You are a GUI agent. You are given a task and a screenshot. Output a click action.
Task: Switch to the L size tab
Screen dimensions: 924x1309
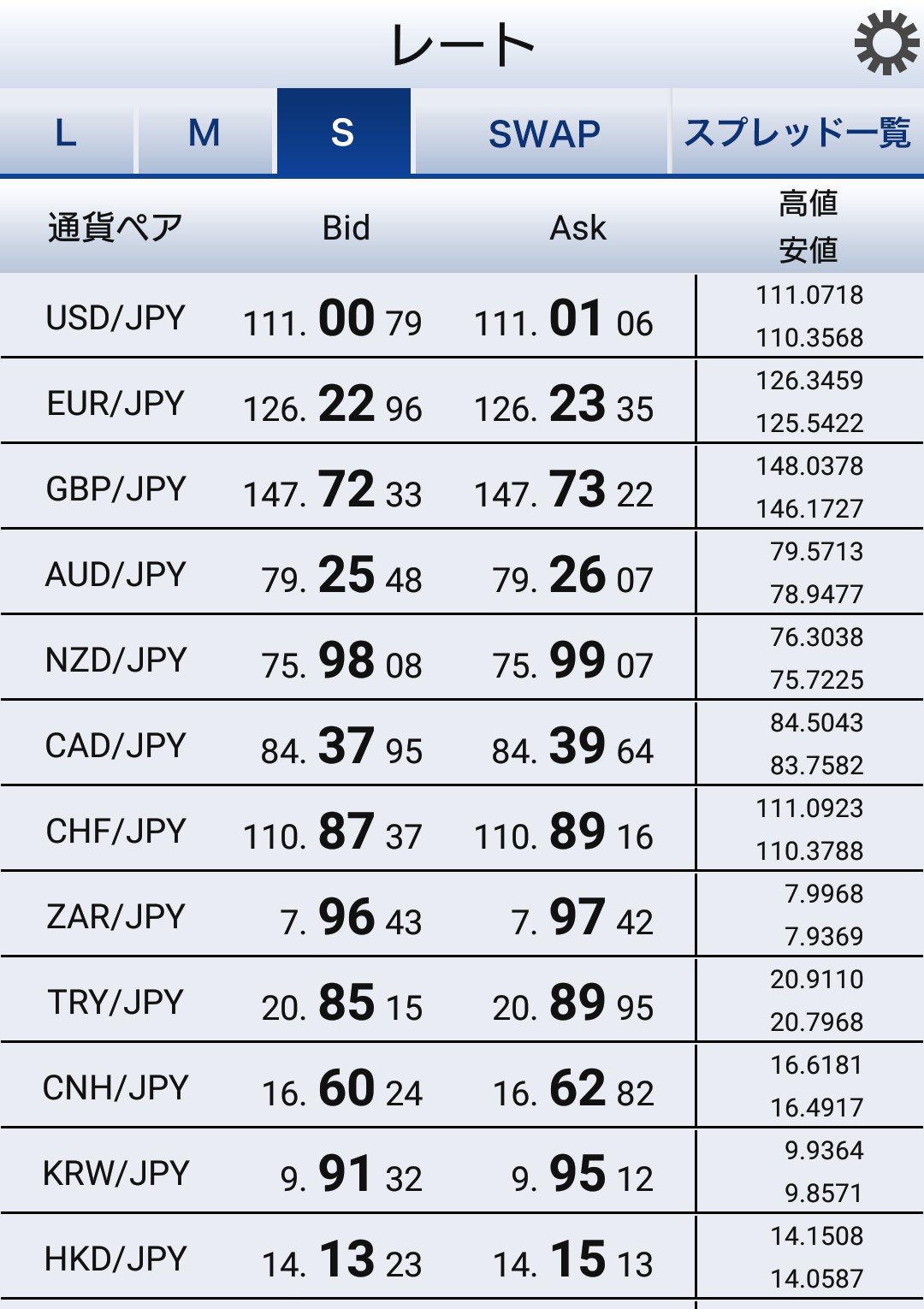coord(66,133)
